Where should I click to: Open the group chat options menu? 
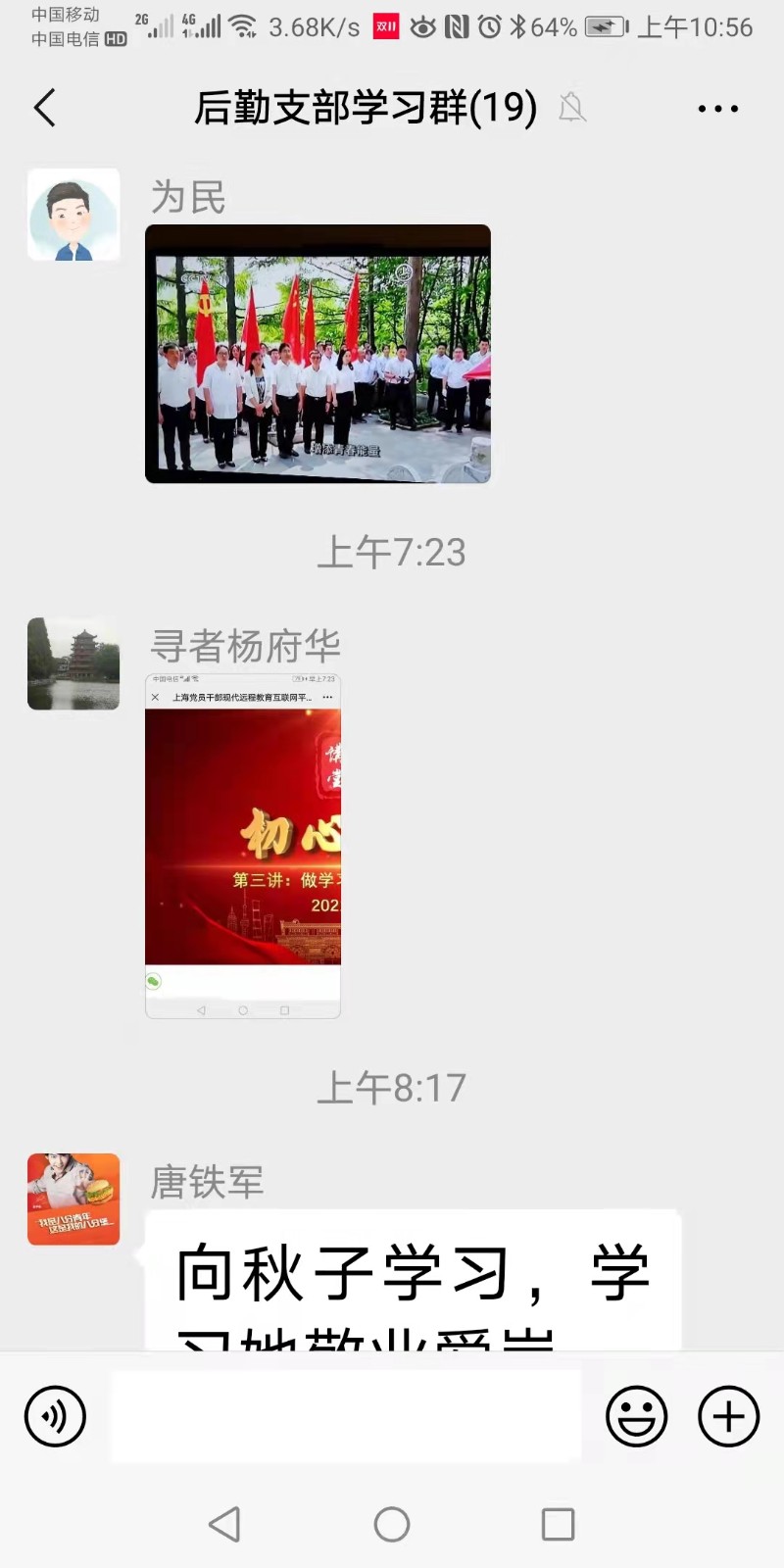tap(717, 109)
